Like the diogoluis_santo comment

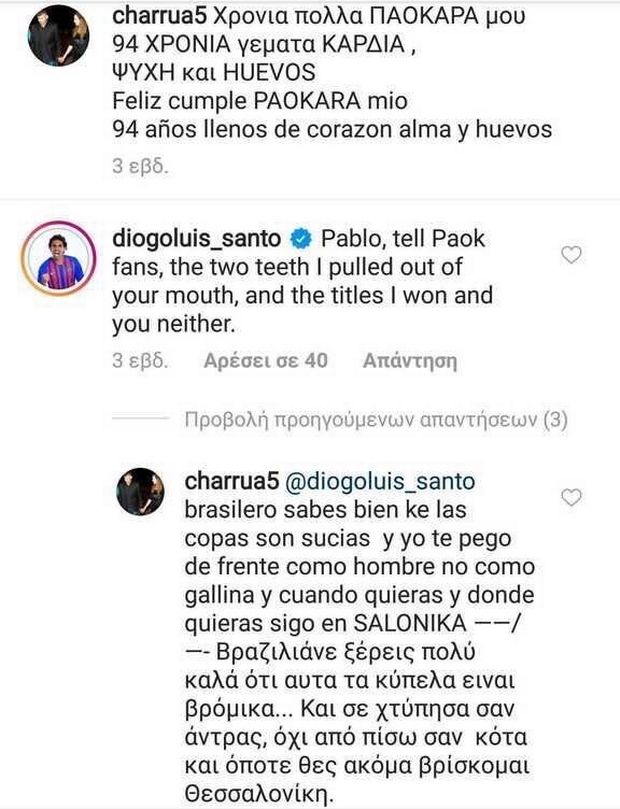(570, 255)
